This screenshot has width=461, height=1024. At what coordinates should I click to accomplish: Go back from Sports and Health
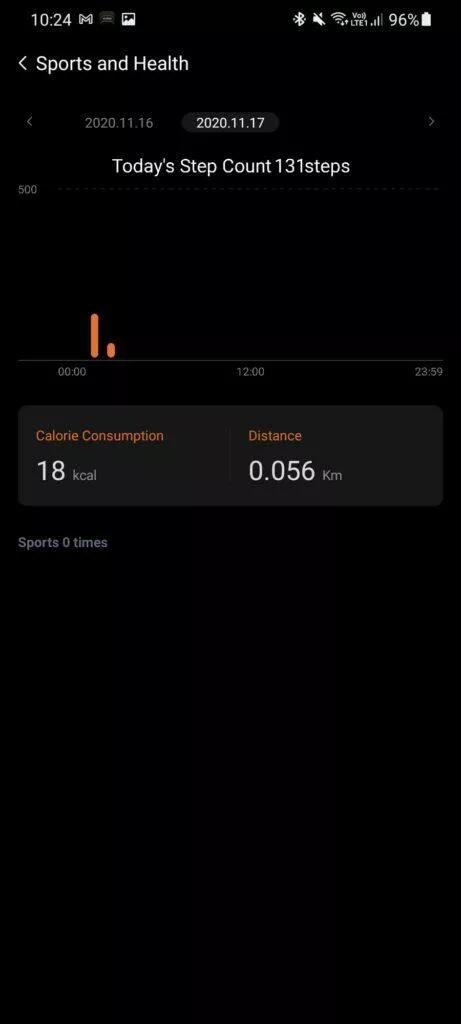[23, 63]
